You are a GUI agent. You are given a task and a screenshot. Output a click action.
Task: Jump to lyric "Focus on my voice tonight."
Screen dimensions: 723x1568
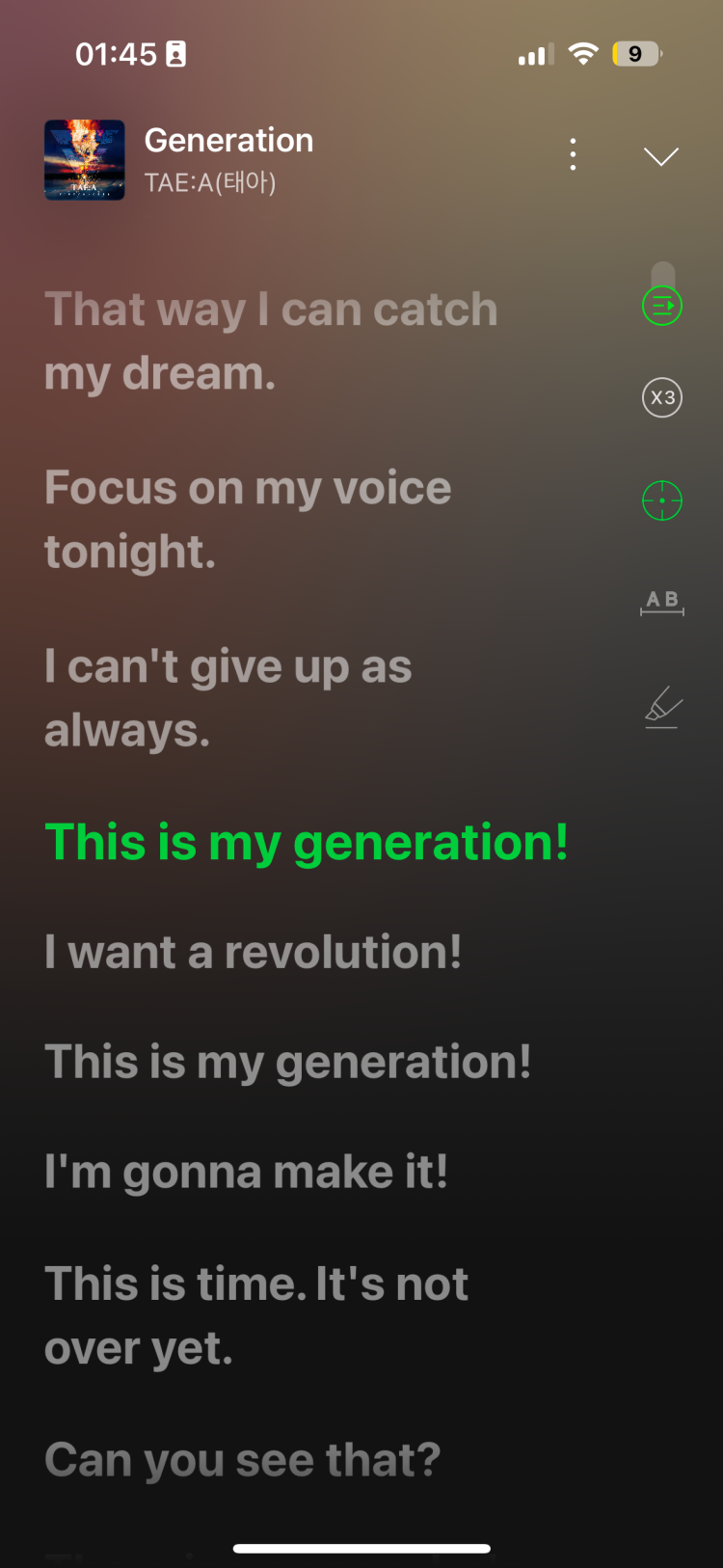coord(248,520)
